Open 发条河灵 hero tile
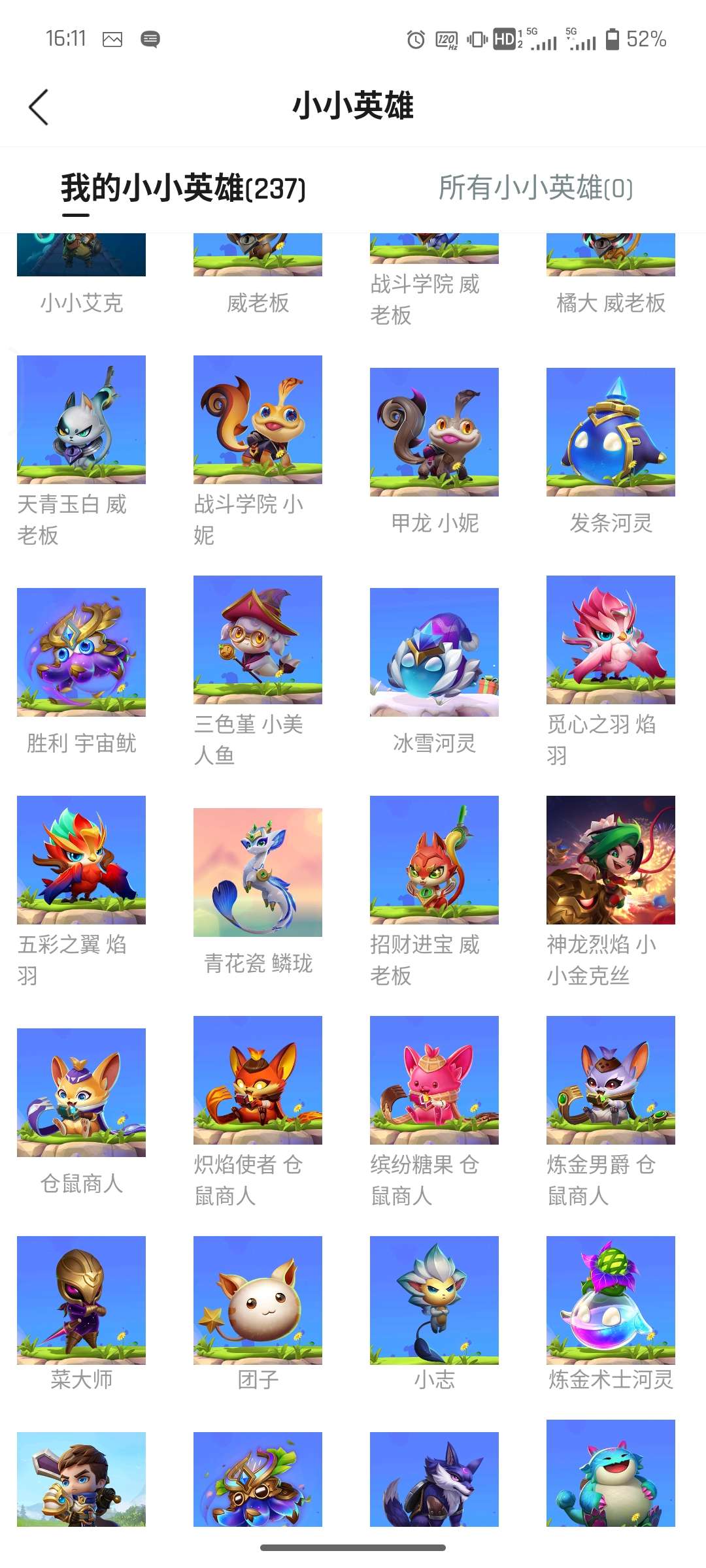Screen dimensions: 706x1568 tap(611, 432)
